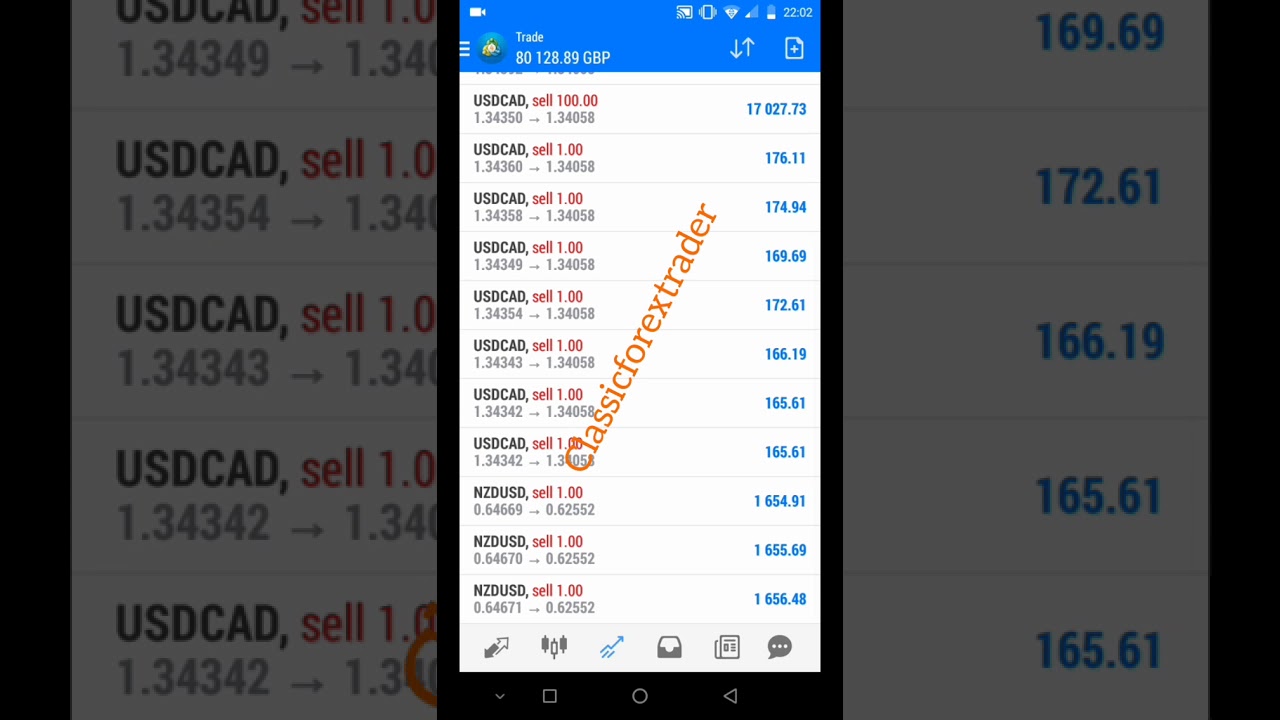Image resolution: width=1280 pixels, height=720 pixels.
Task: Select NZDUSD position with profit 1 655.69
Action: point(639,550)
